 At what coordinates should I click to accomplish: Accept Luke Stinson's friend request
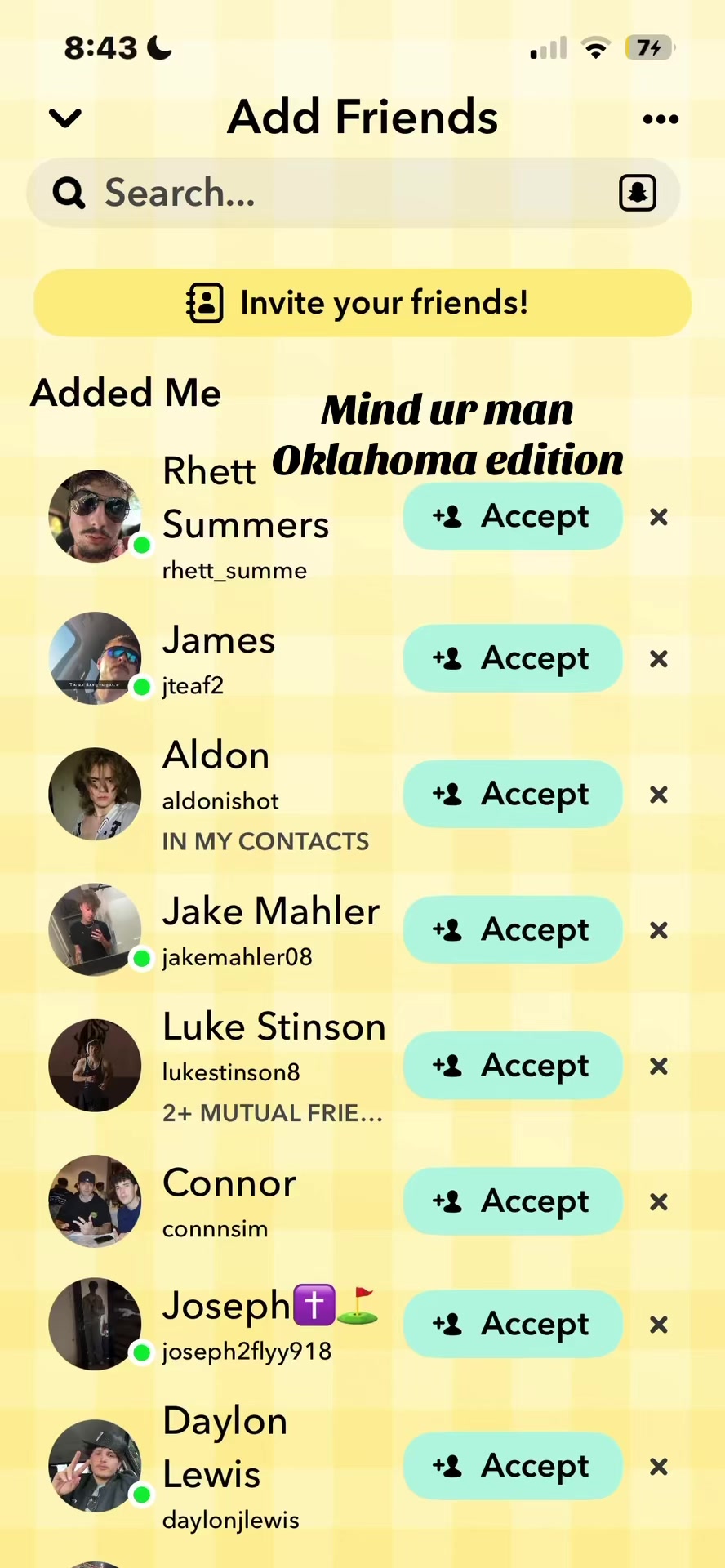click(x=513, y=1065)
